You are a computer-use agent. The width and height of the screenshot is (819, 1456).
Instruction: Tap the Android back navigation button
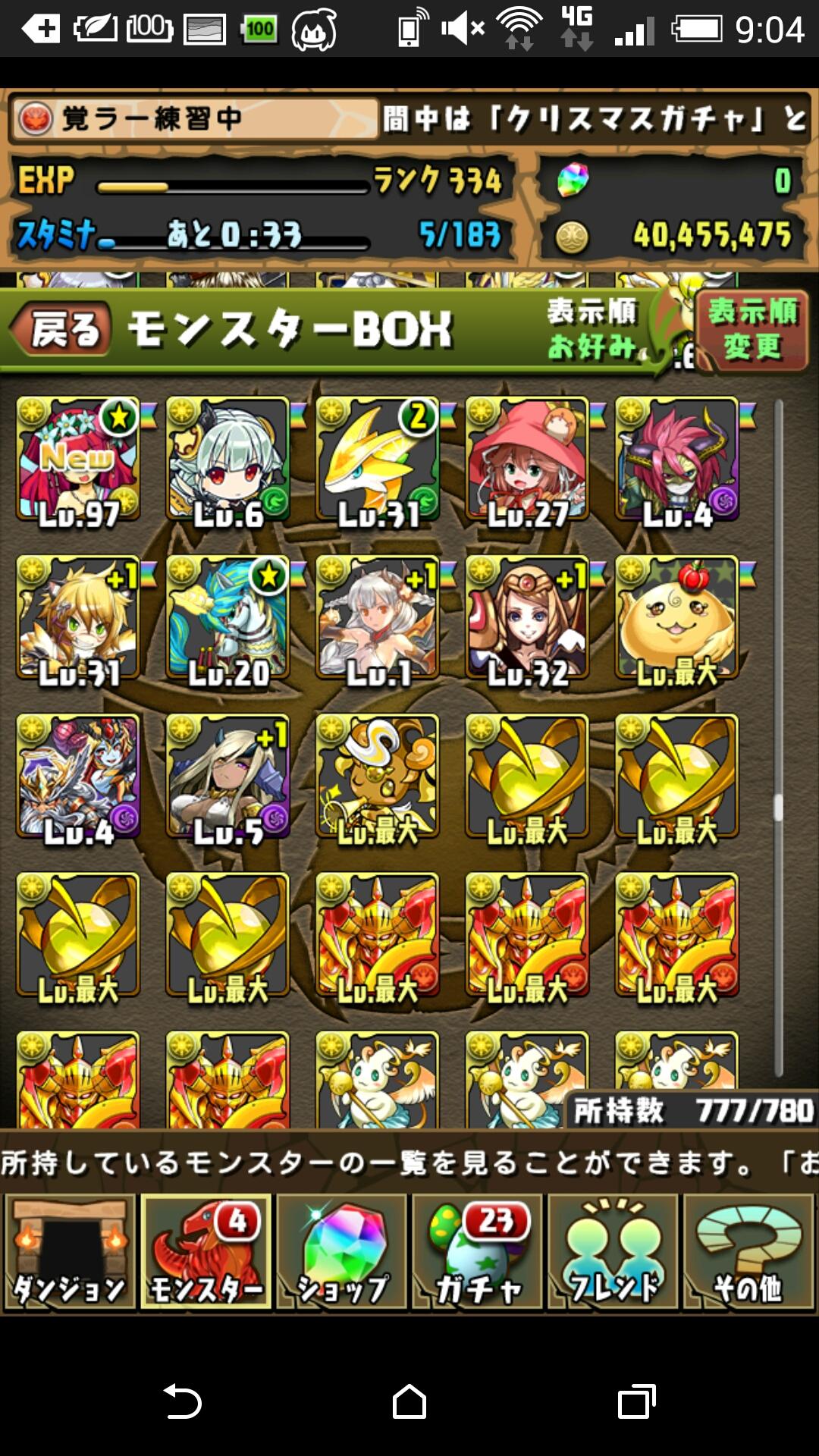click(x=182, y=1401)
